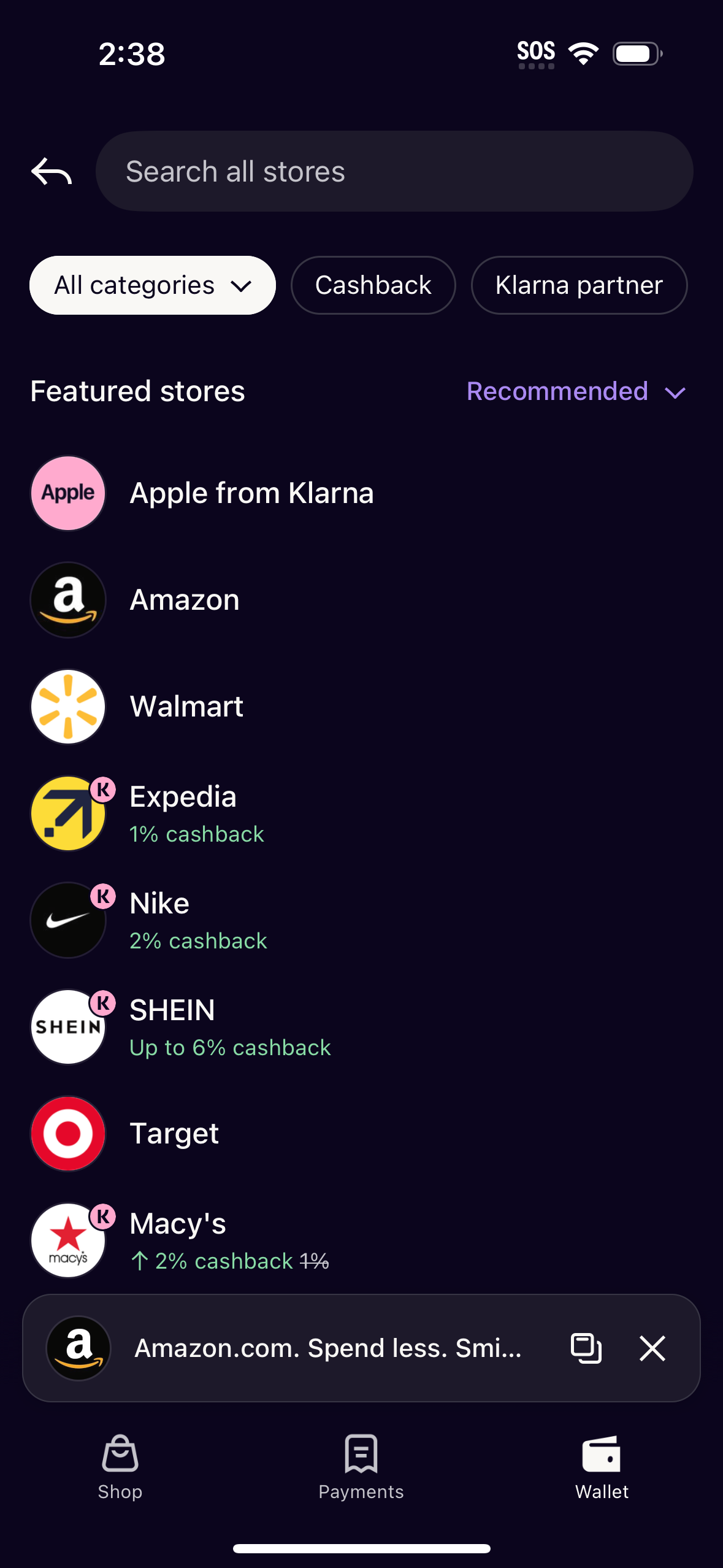Open the Macy's star logo
723x1568 pixels.
coord(67,1240)
